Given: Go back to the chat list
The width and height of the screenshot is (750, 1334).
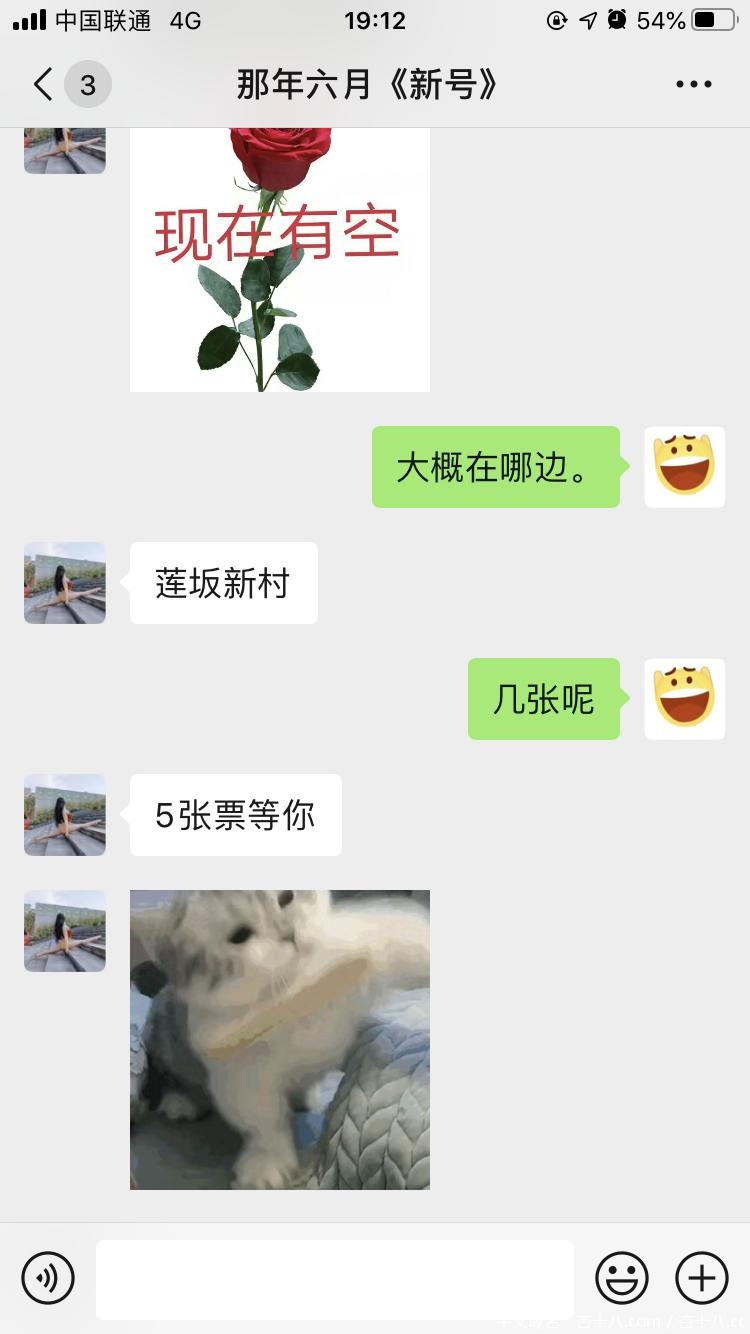Looking at the screenshot, I should (x=44, y=85).
